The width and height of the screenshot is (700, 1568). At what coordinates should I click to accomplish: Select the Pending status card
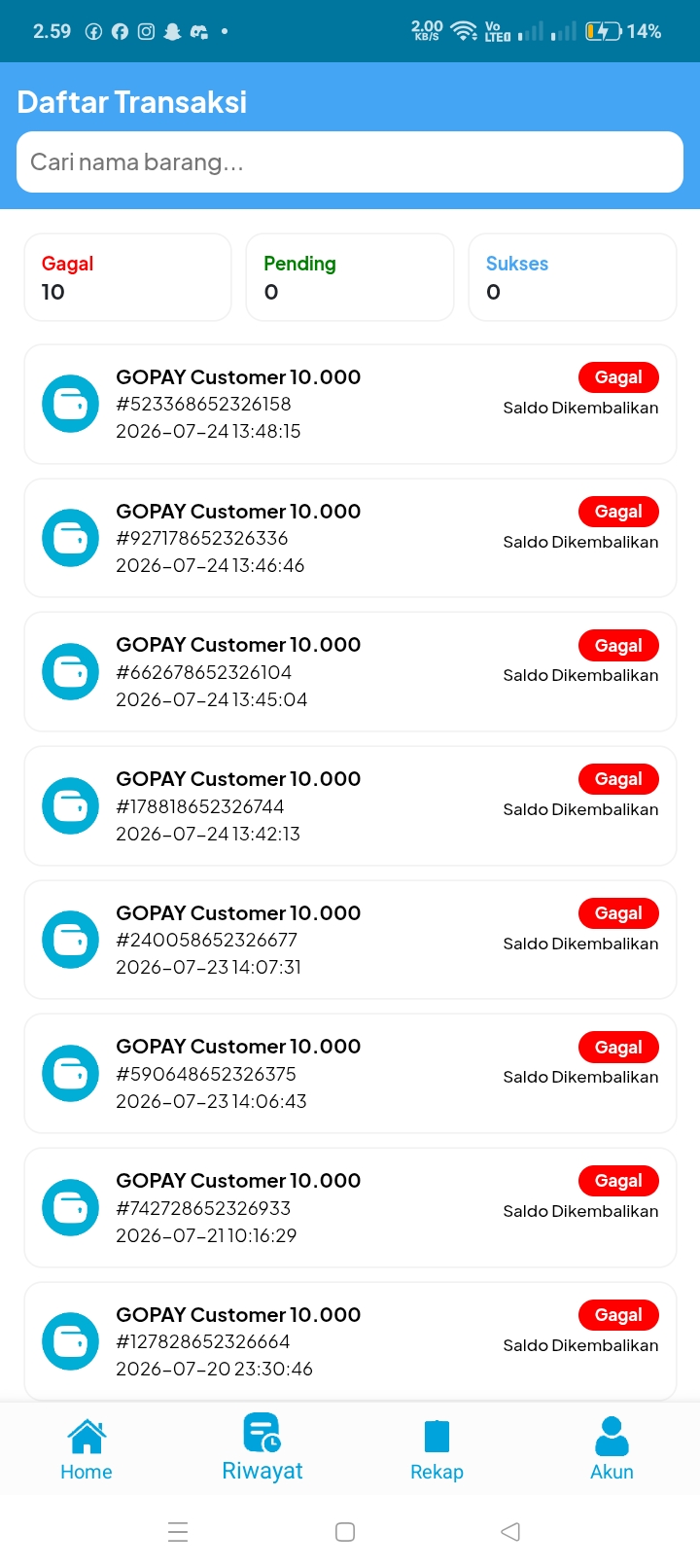(350, 277)
